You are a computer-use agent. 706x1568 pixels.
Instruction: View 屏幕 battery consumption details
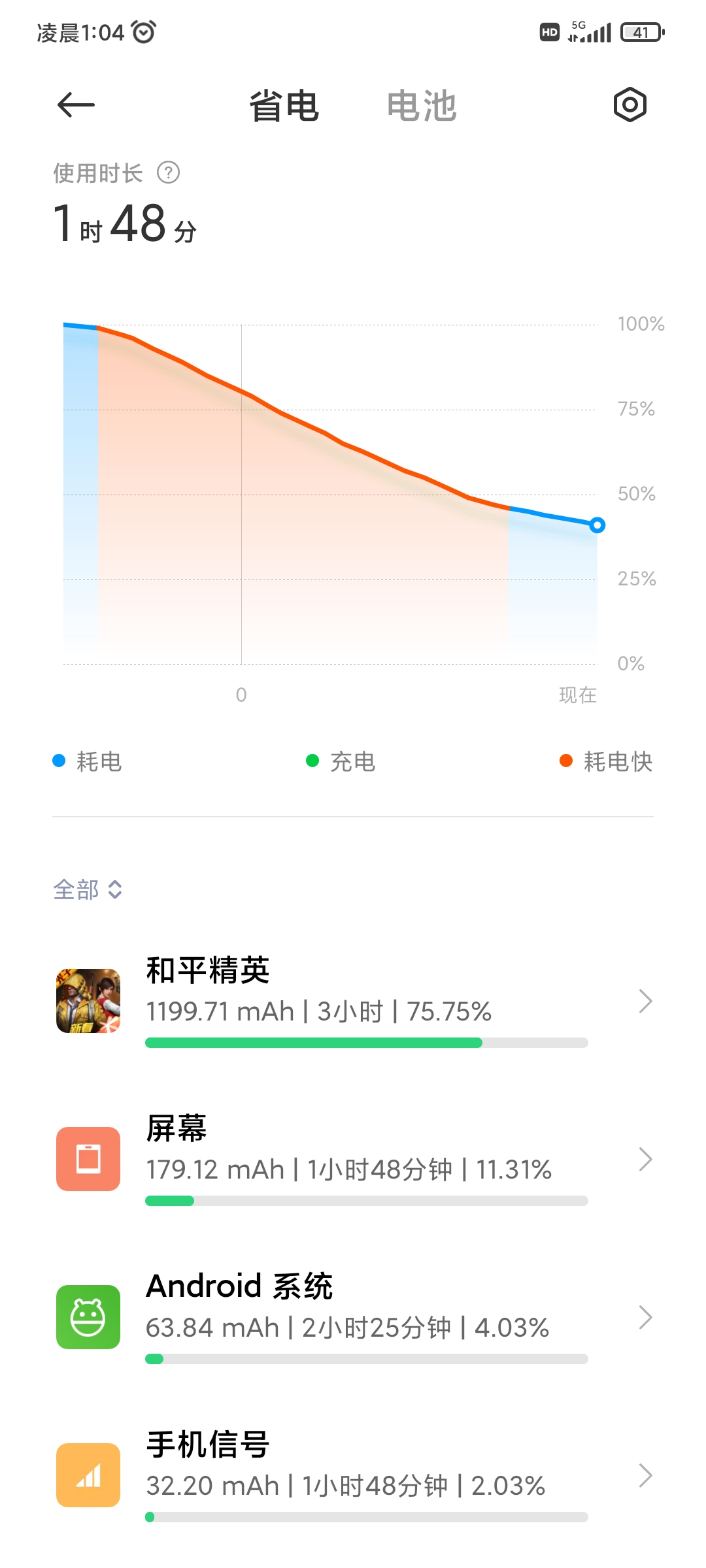353,1159
